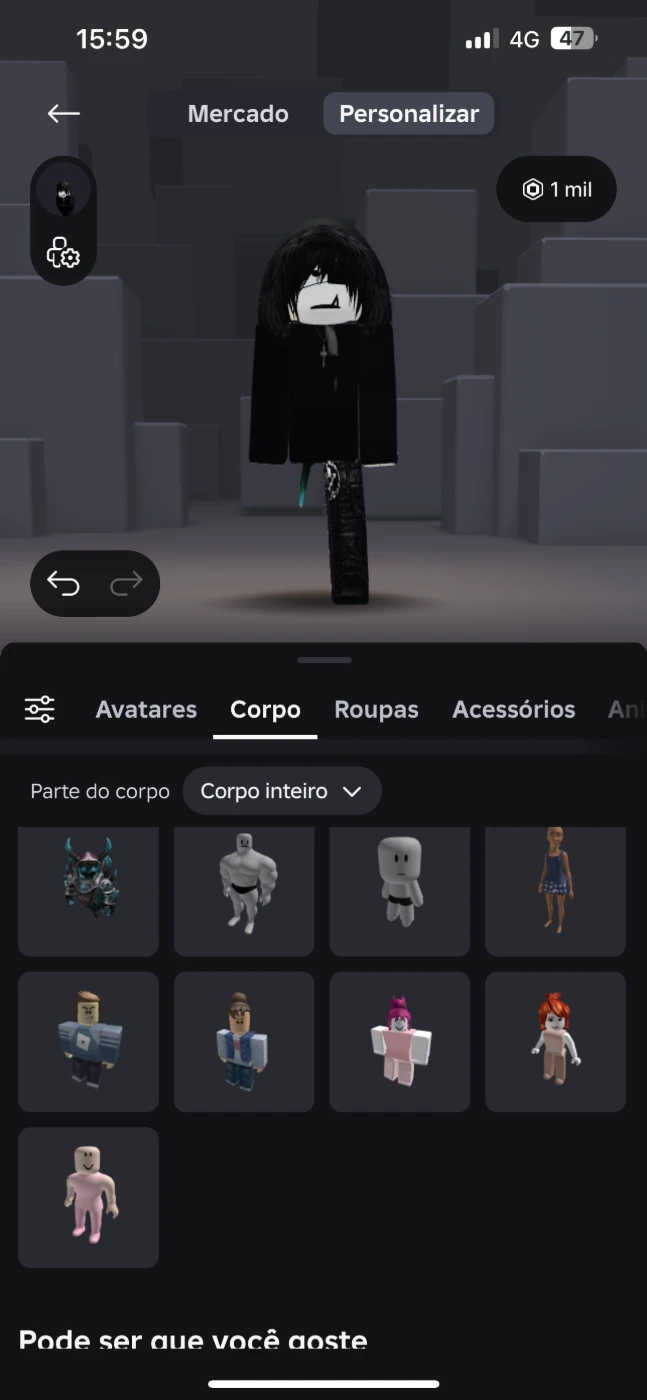Redo the avatar change
647x1400 pixels.
tap(126, 583)
